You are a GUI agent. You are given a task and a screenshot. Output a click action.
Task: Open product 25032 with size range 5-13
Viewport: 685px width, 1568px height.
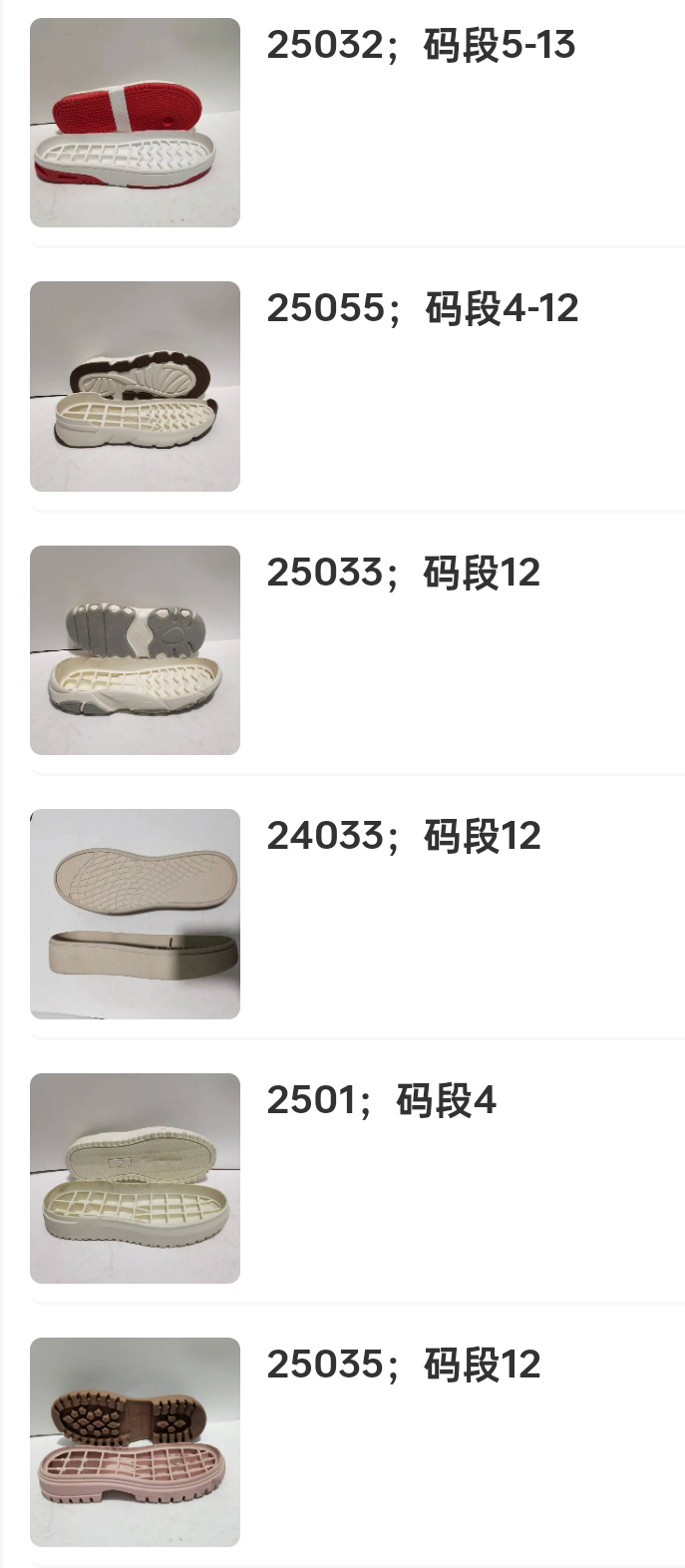(x=420, y=46)
